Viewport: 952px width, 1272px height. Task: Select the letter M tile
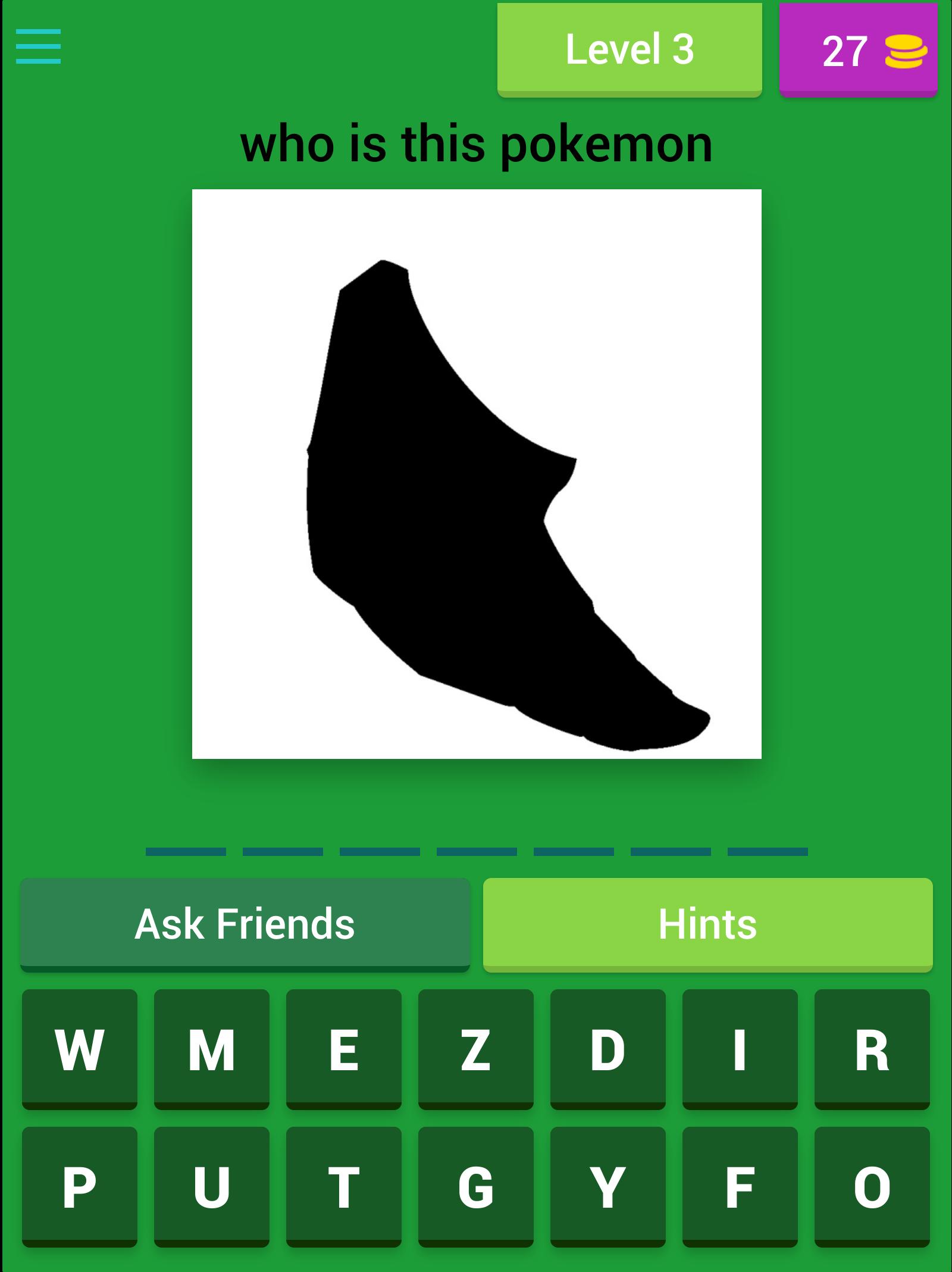[x=212, y=1049]
